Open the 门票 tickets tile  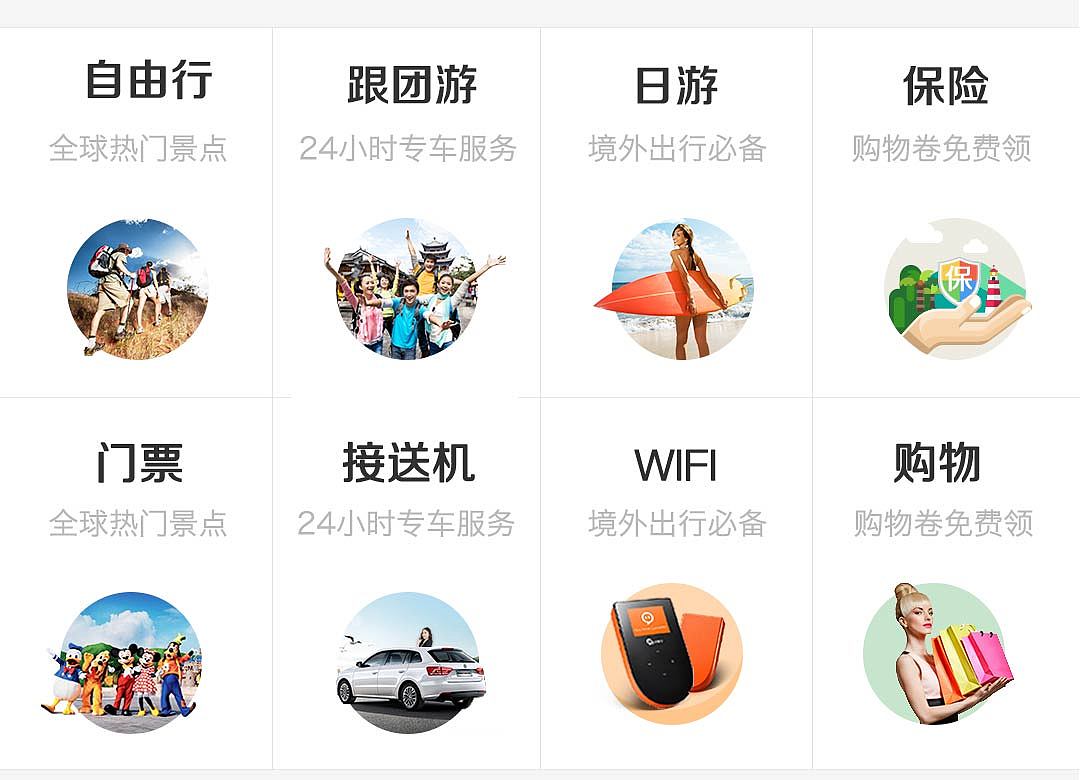(137, 585)
